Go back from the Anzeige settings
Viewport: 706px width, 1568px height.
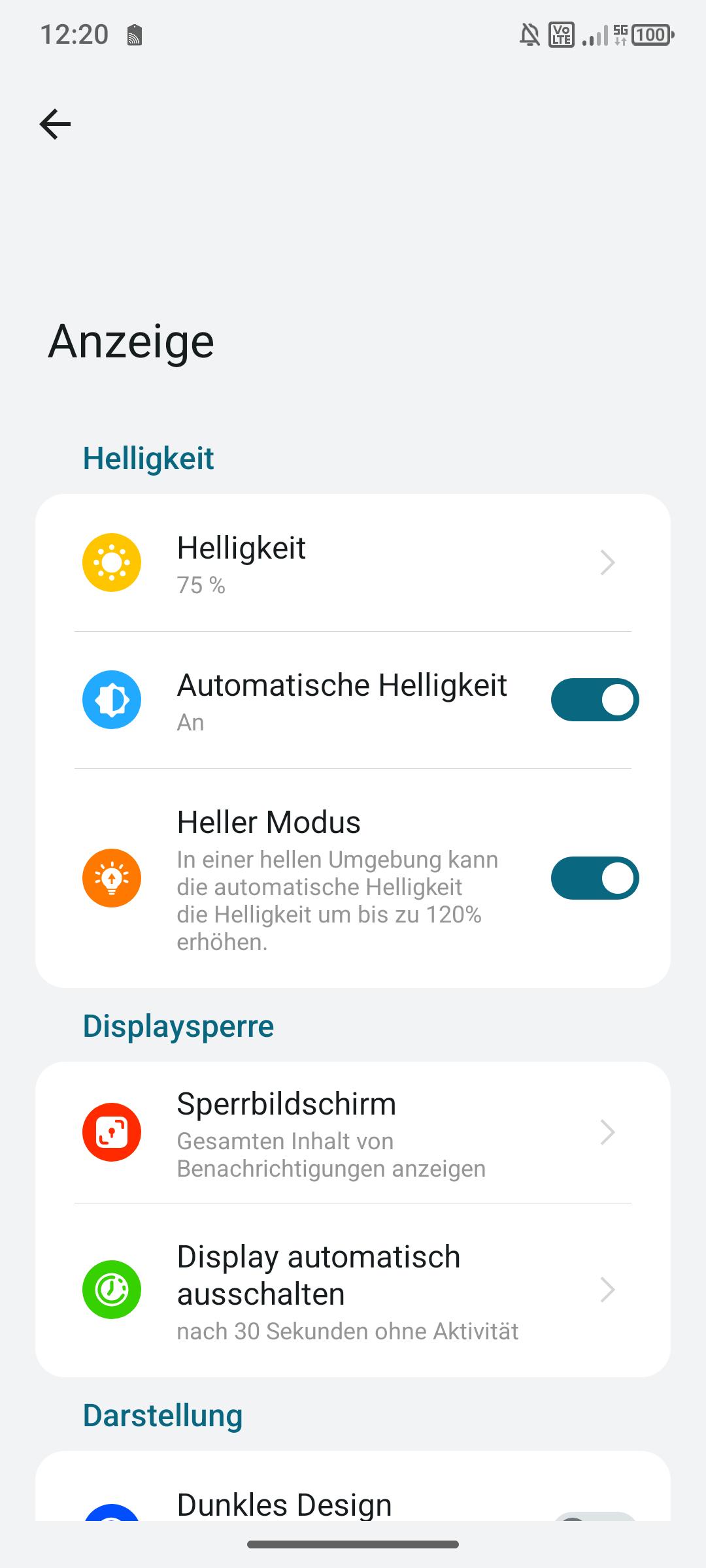click(x=55, y=124)
